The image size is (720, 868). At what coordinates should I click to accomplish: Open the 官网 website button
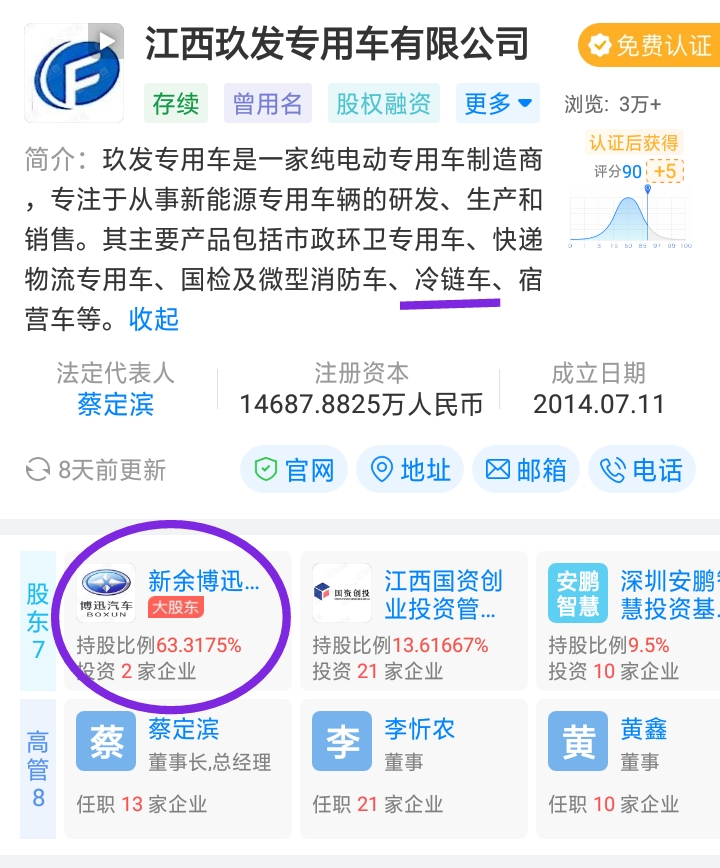tap(294, 470)
